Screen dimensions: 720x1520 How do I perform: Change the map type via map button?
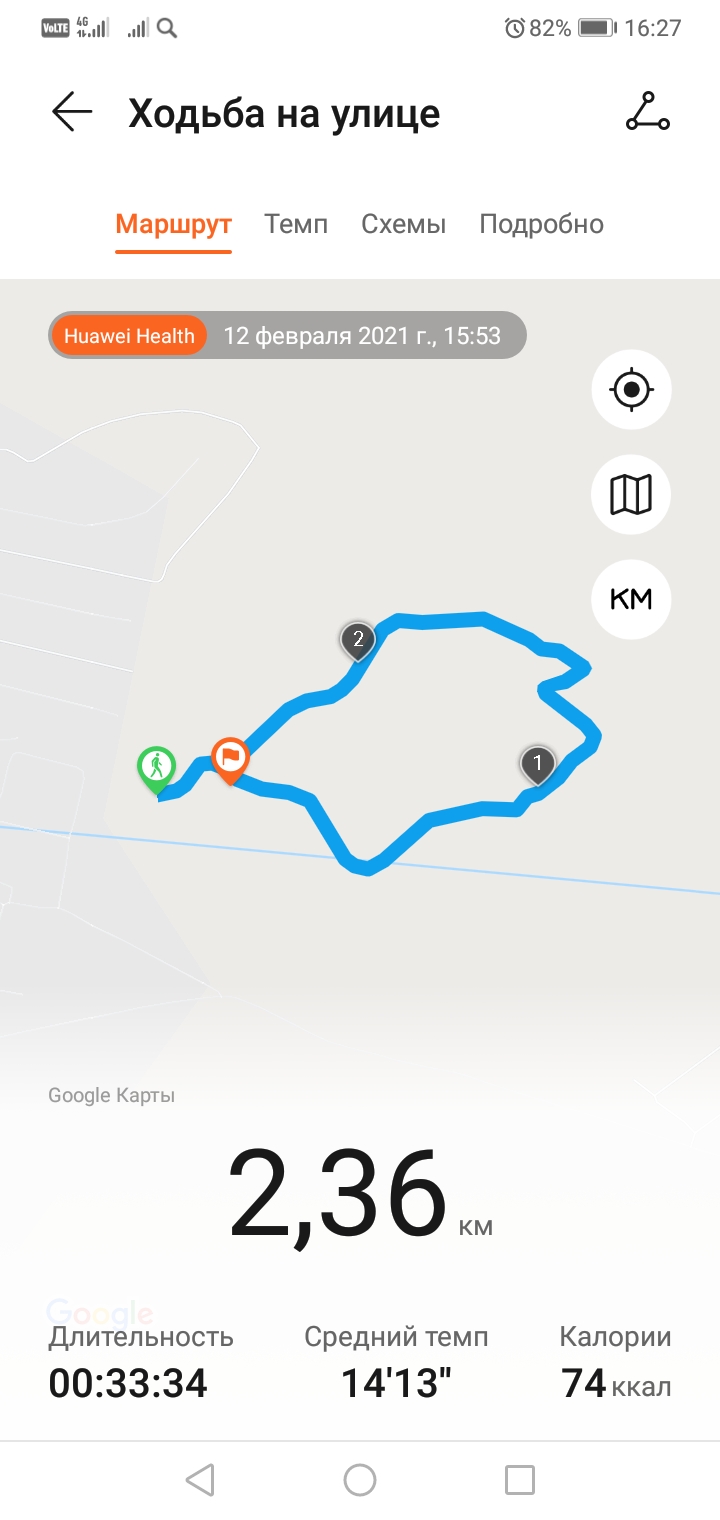[631, 494]
